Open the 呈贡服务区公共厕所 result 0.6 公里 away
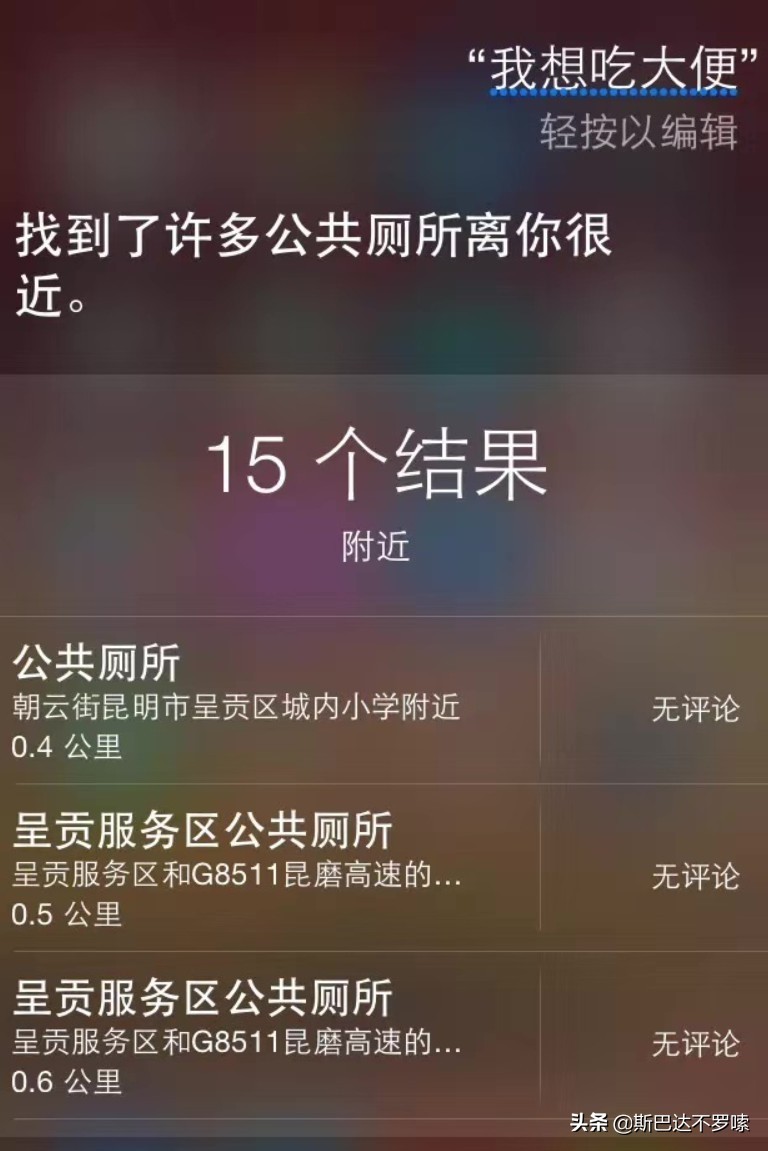Viewport: 768px width, 1151px height. pos(270,1037)
